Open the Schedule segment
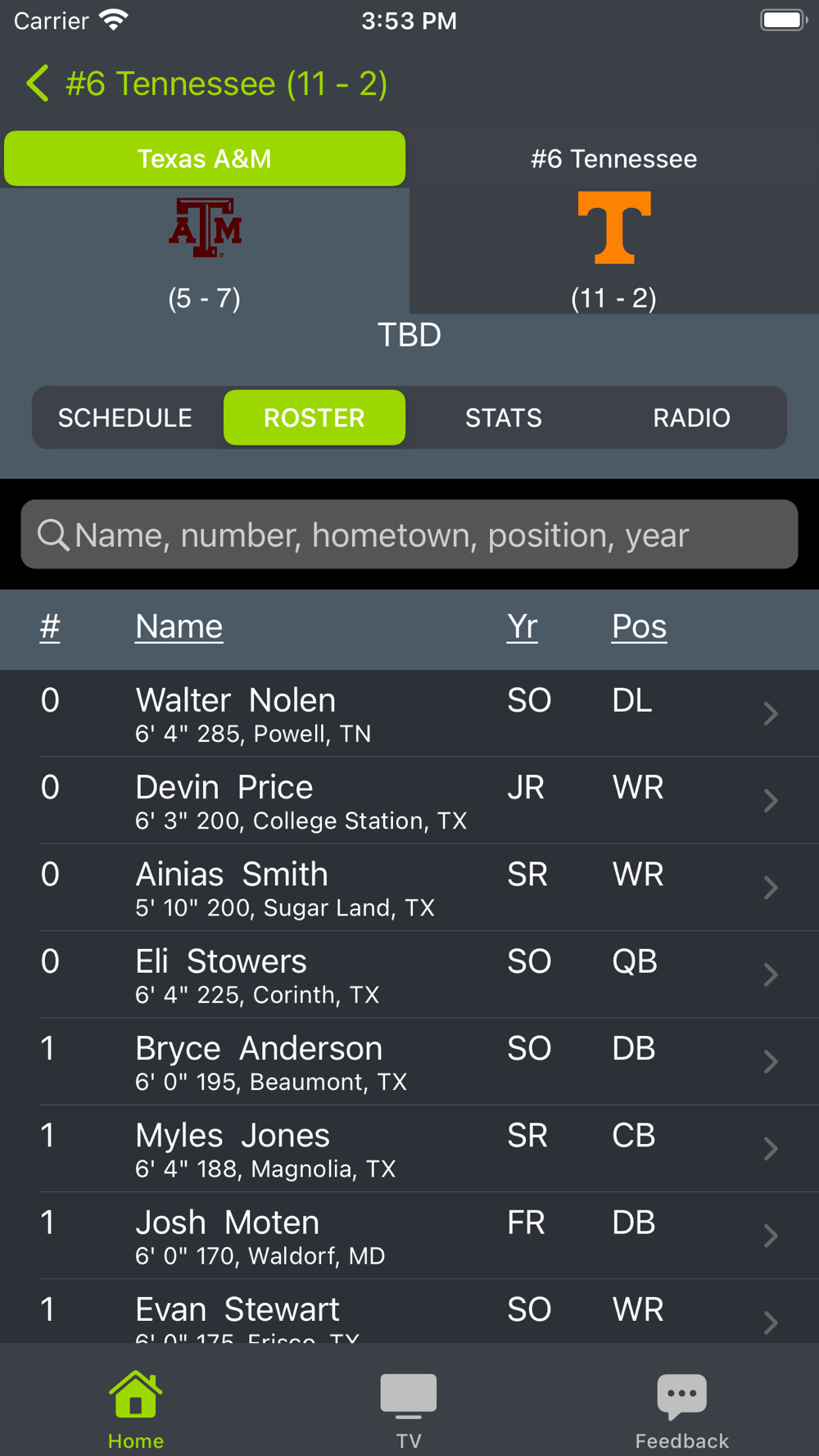The image size is (819, 1456). point(125,418)
